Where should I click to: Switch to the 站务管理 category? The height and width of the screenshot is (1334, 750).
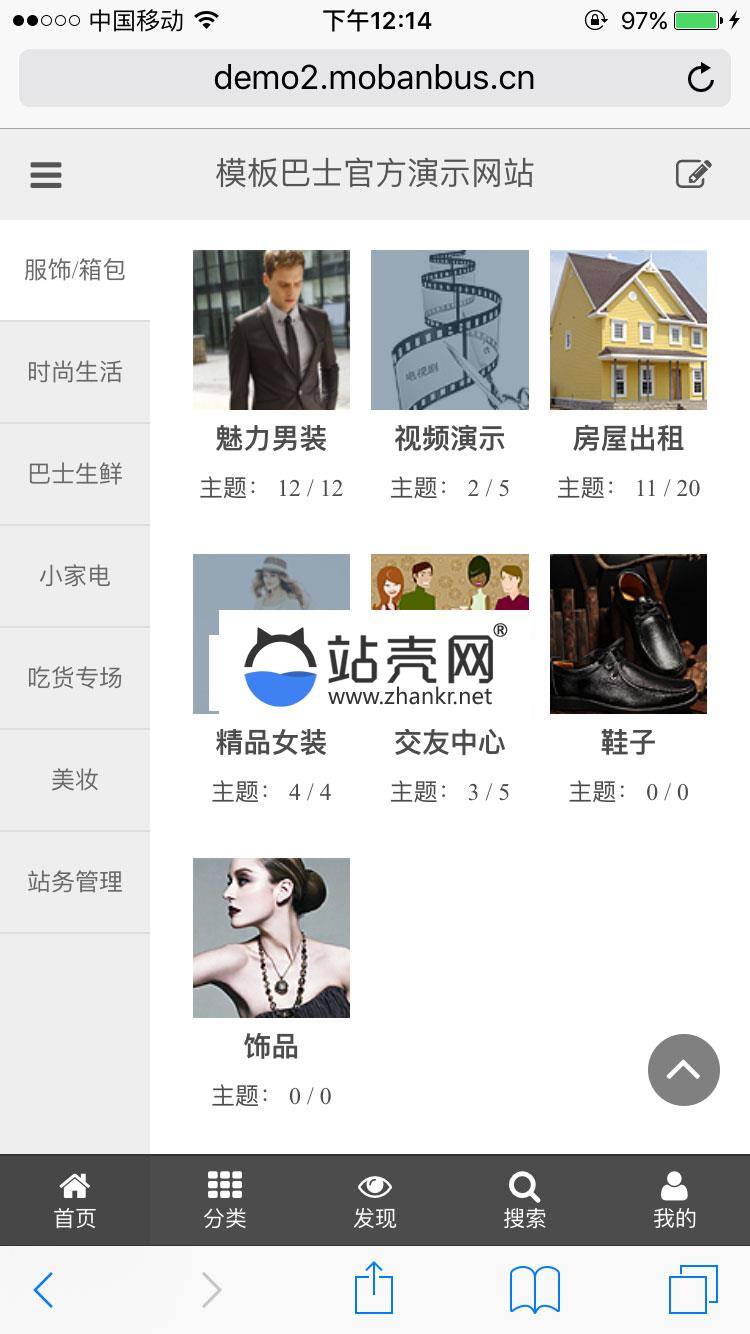click(x=75, y=882)
